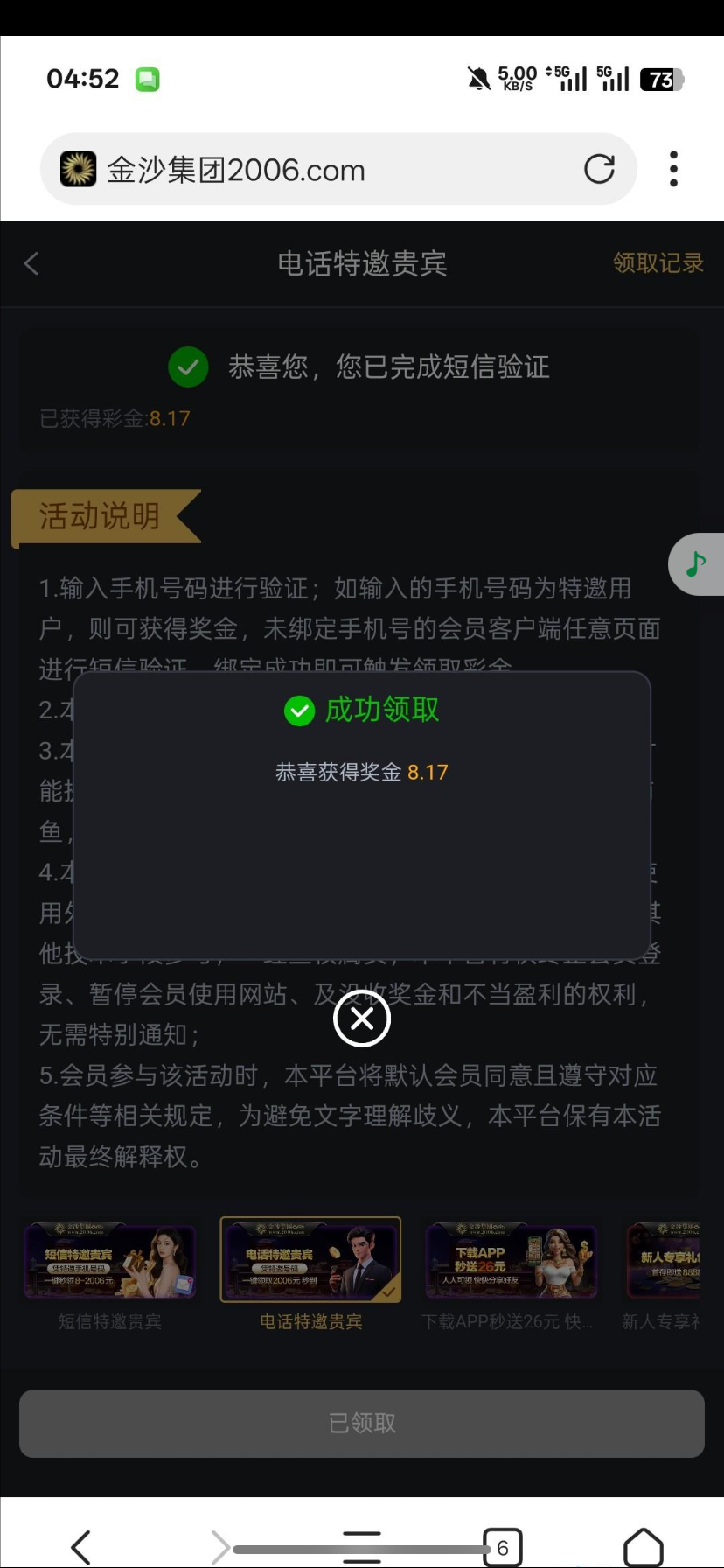Open the browser bottom menu
Viewport: 724px width, 1568px height.
click(362, 1547)
